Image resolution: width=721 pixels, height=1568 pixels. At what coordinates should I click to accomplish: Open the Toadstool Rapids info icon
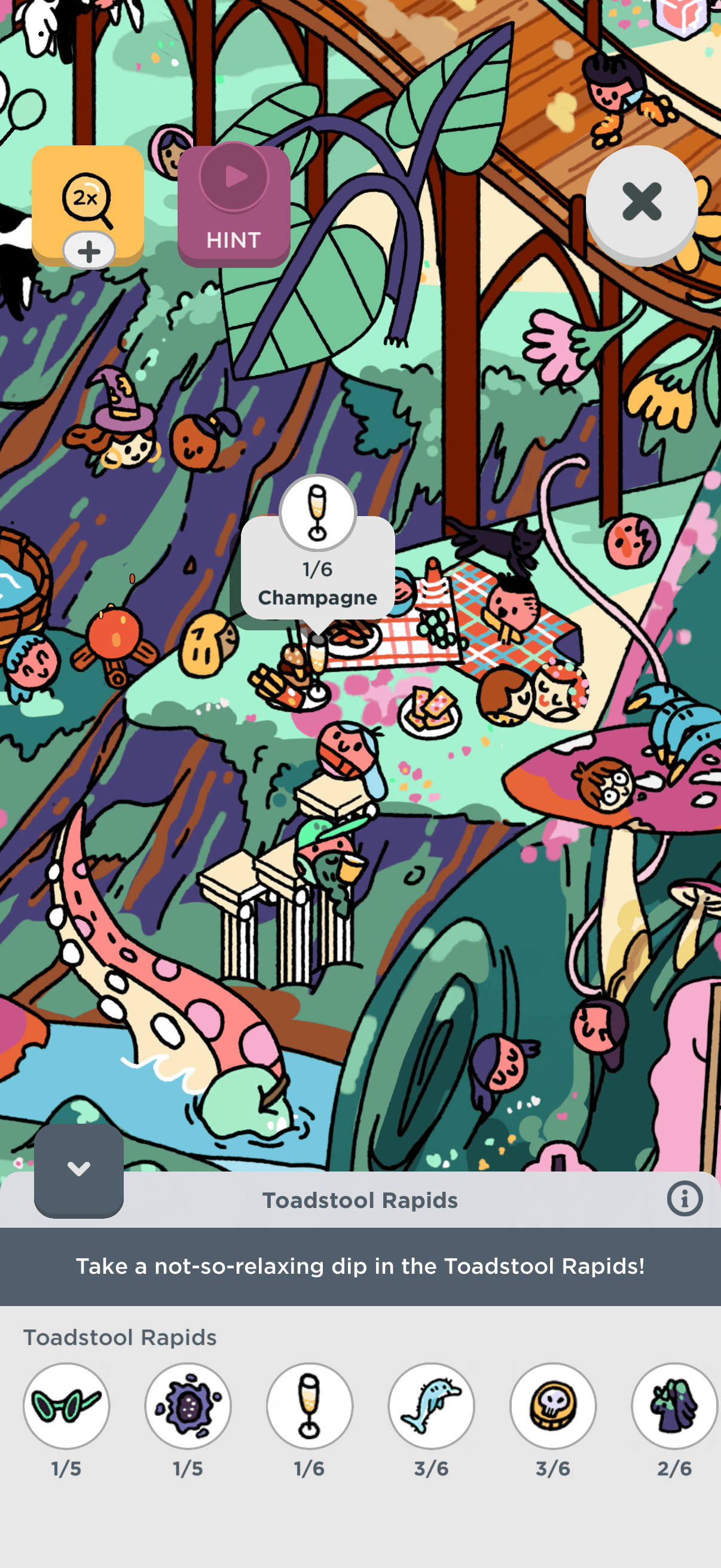[x=685, y=1199]
